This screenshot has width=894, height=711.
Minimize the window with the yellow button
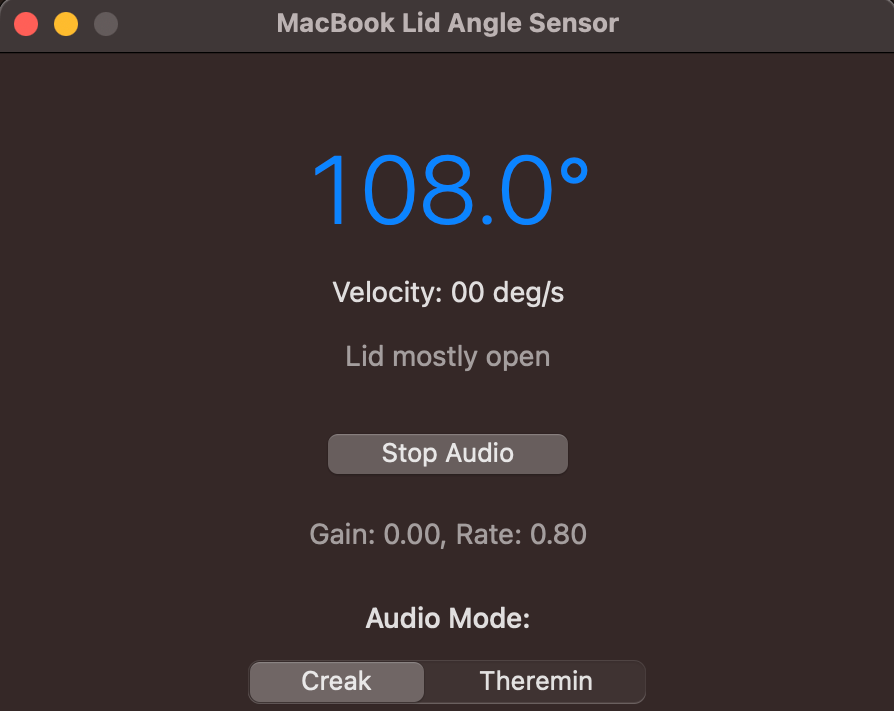pyautogui.click(x=66, y=24)
